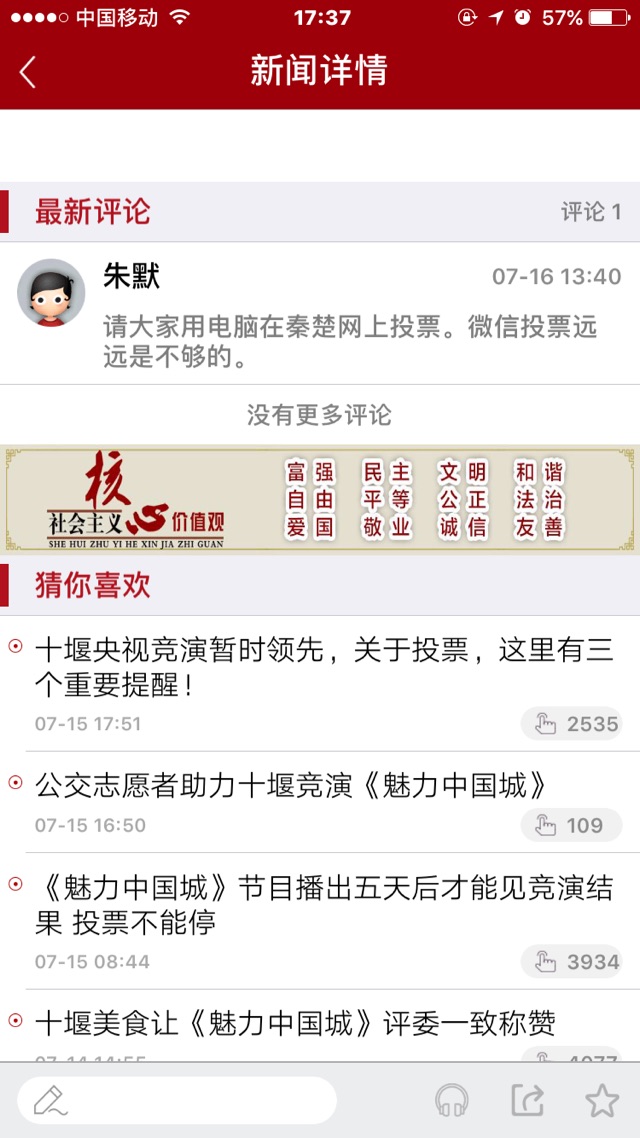This screenshot has width=640, height=1138.
Task: View 朱默's profile avatar
Action: [x=51, y=293]
